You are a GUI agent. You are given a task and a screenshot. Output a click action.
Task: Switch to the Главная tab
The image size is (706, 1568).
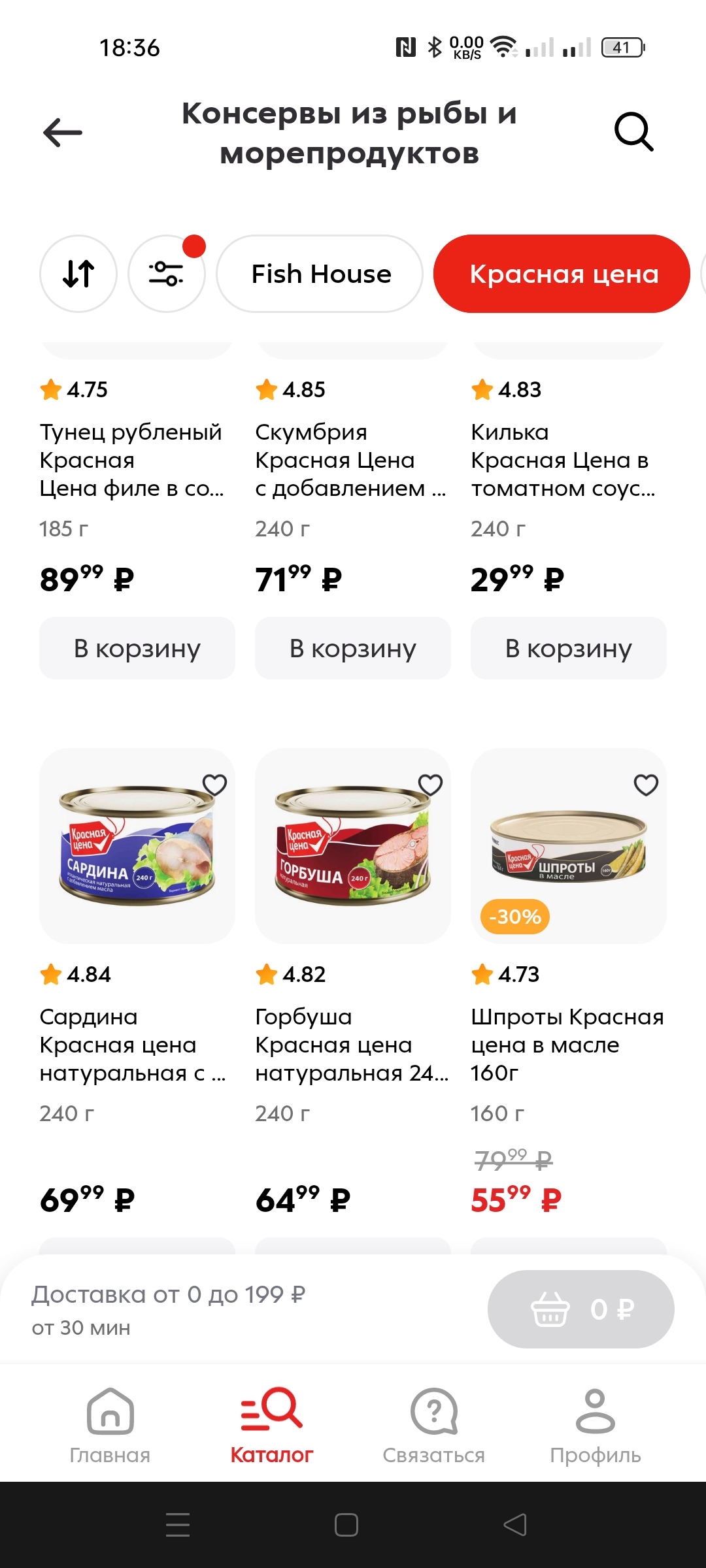110,1426
